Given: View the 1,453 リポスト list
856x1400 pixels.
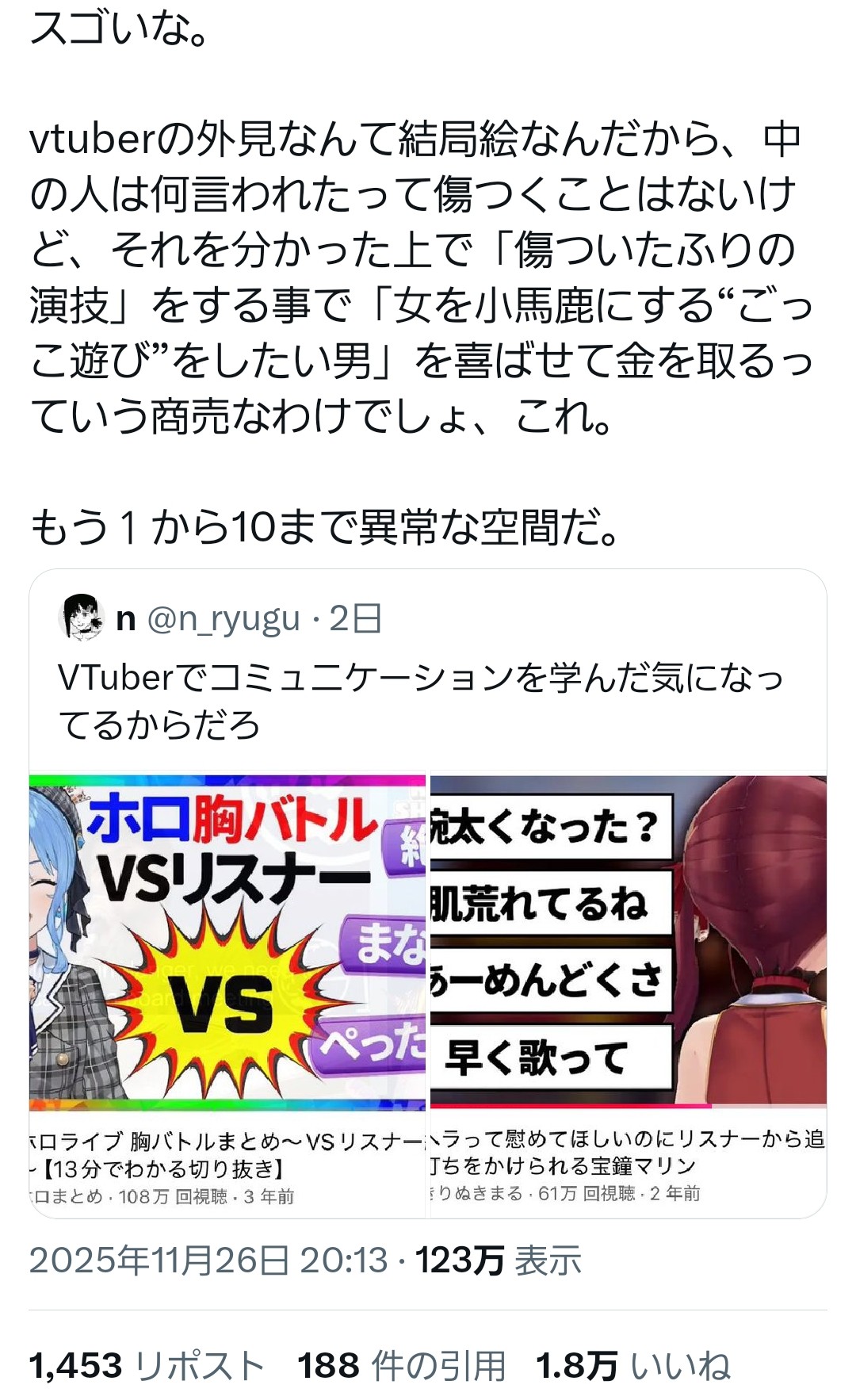Looking at the screenshot, I should click(x=147, y=1365).
